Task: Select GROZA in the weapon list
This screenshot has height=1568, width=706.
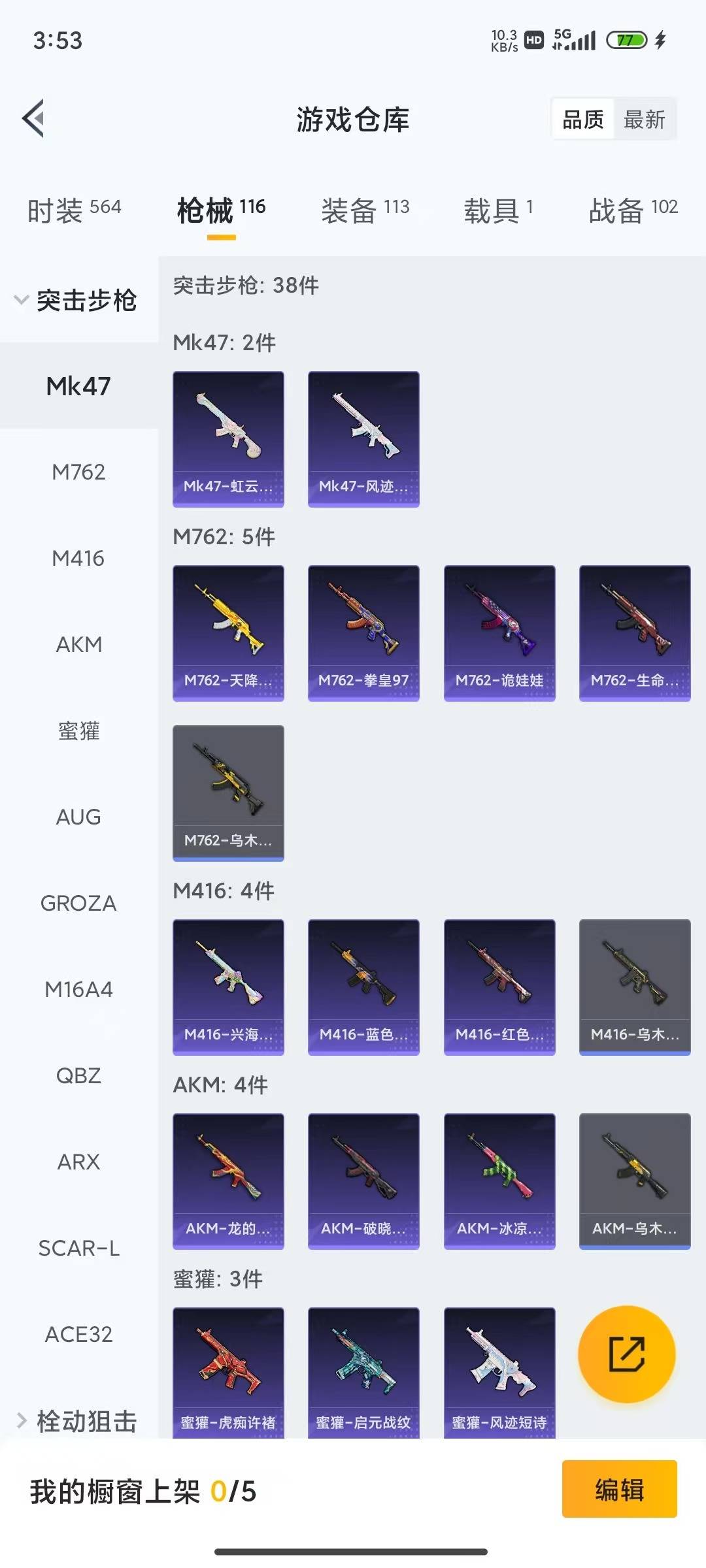Action: point(78,903)
